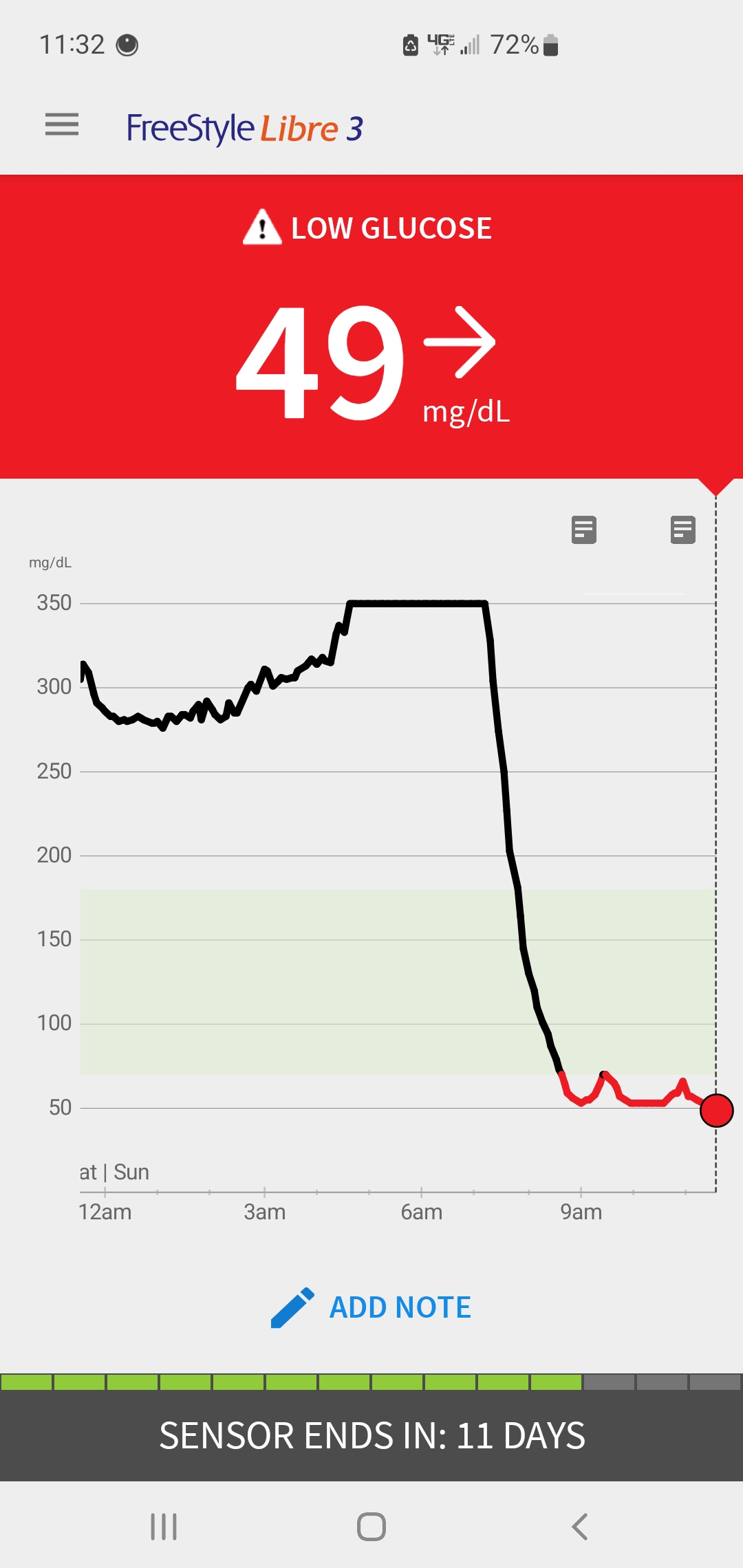Tap ADD NOTE button
The image size is (743, 1568).
click(x=371, y=1307)
